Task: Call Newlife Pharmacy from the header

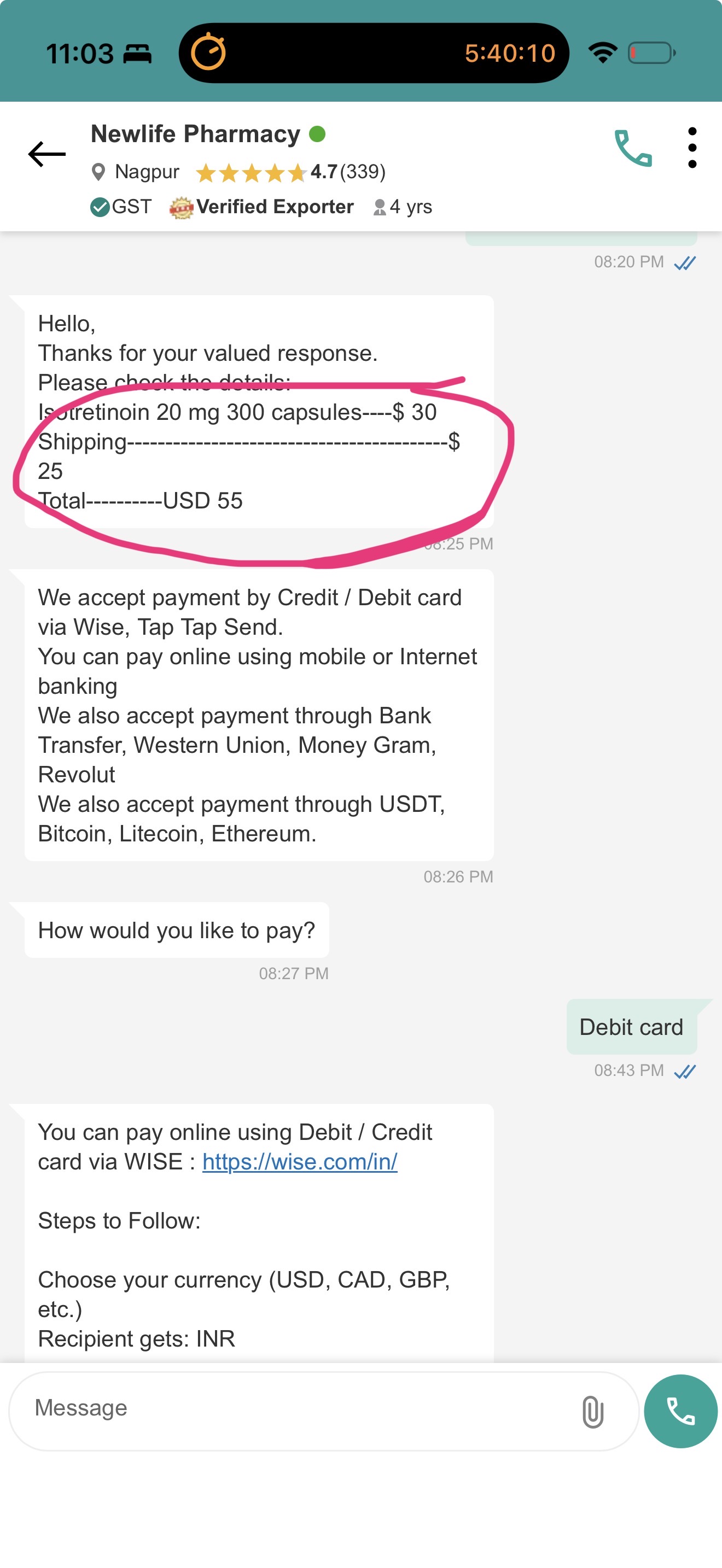Action: (x=633, y=148)
